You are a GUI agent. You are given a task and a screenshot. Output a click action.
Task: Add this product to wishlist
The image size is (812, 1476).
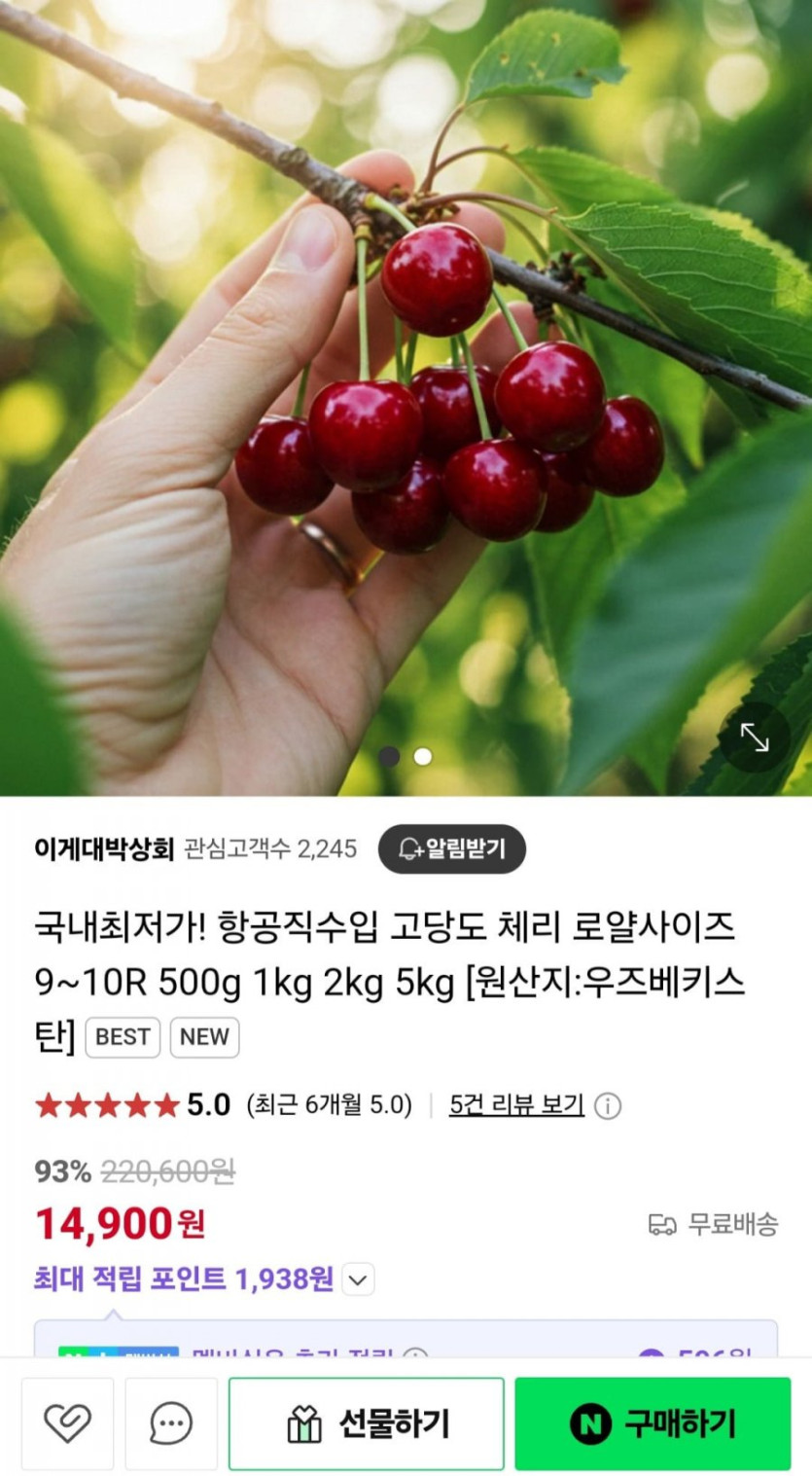coord(67,1423)
